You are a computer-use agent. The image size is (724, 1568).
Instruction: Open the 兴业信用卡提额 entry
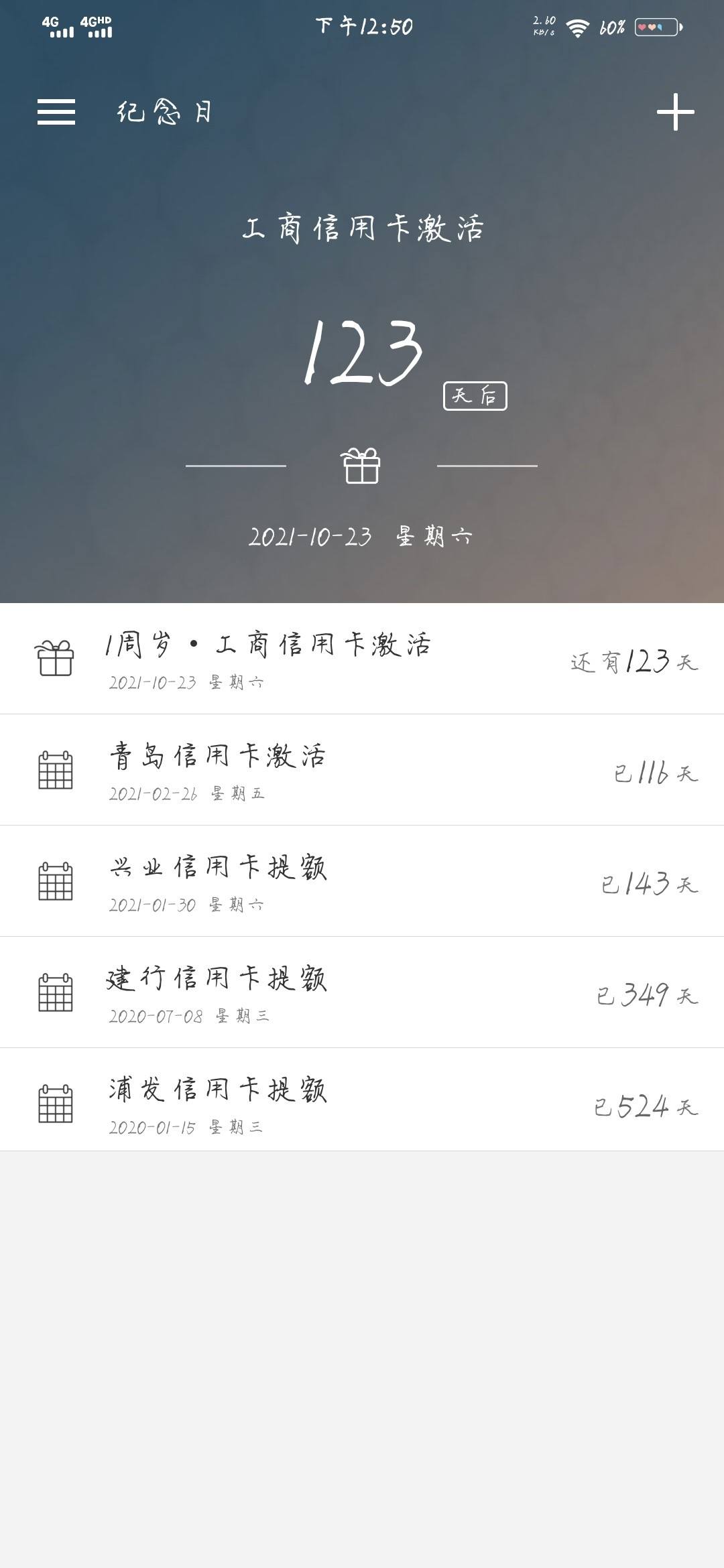click(362, 881)
